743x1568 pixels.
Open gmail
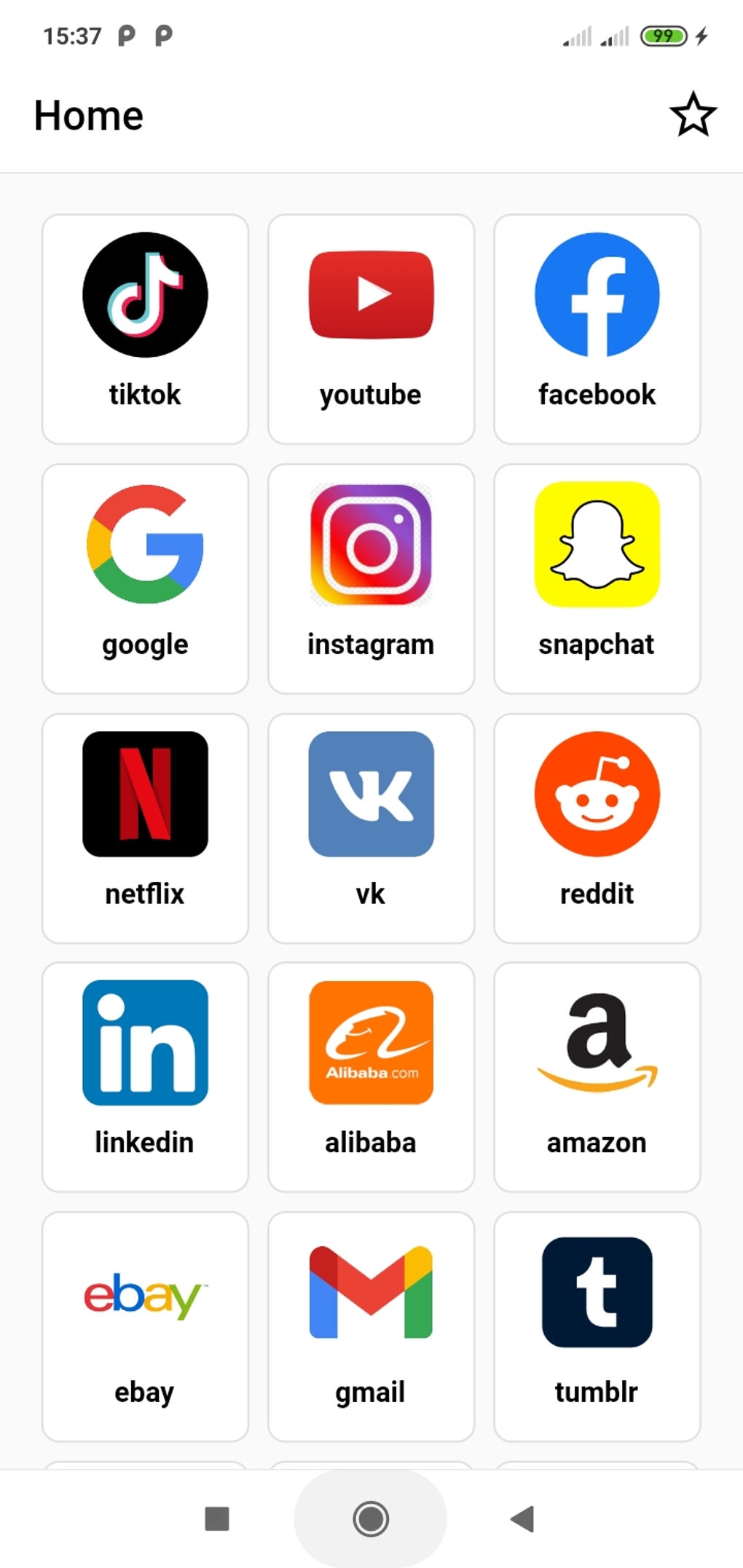[x=371, y=1325]
